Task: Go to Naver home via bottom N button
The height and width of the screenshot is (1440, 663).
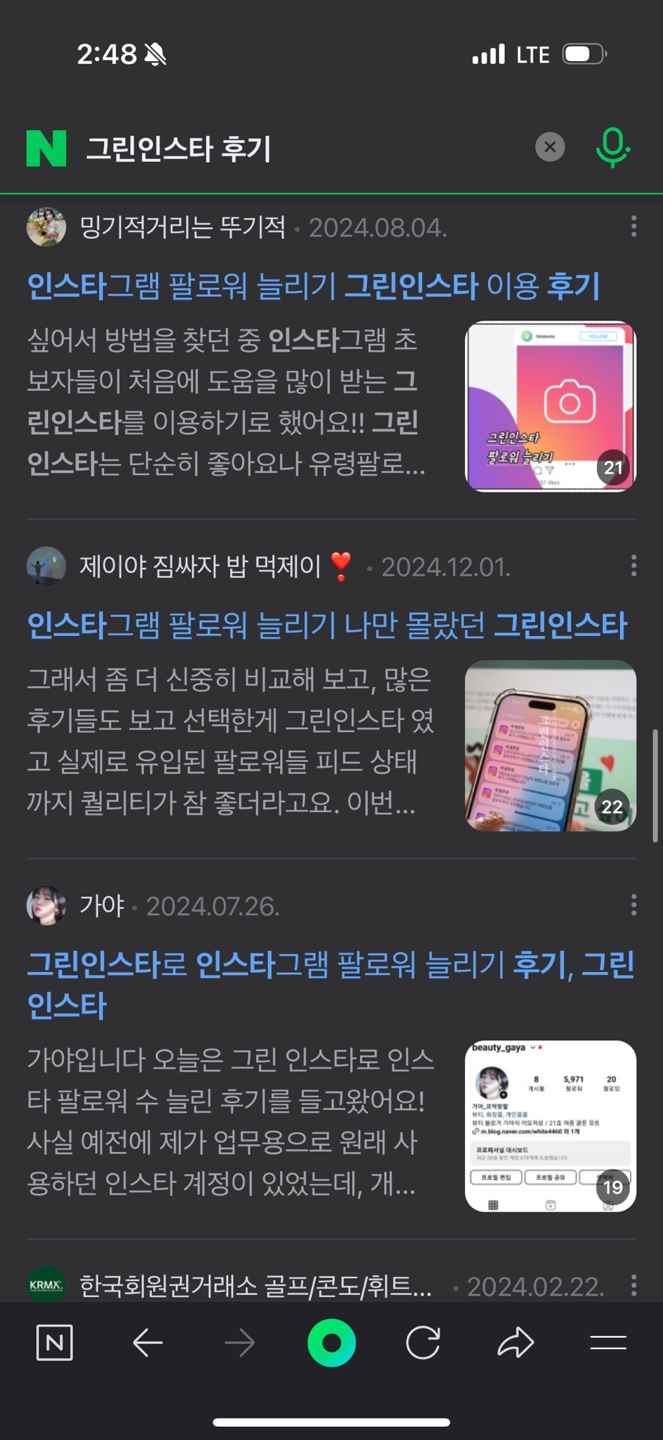Action: [x=54, y=1343]
